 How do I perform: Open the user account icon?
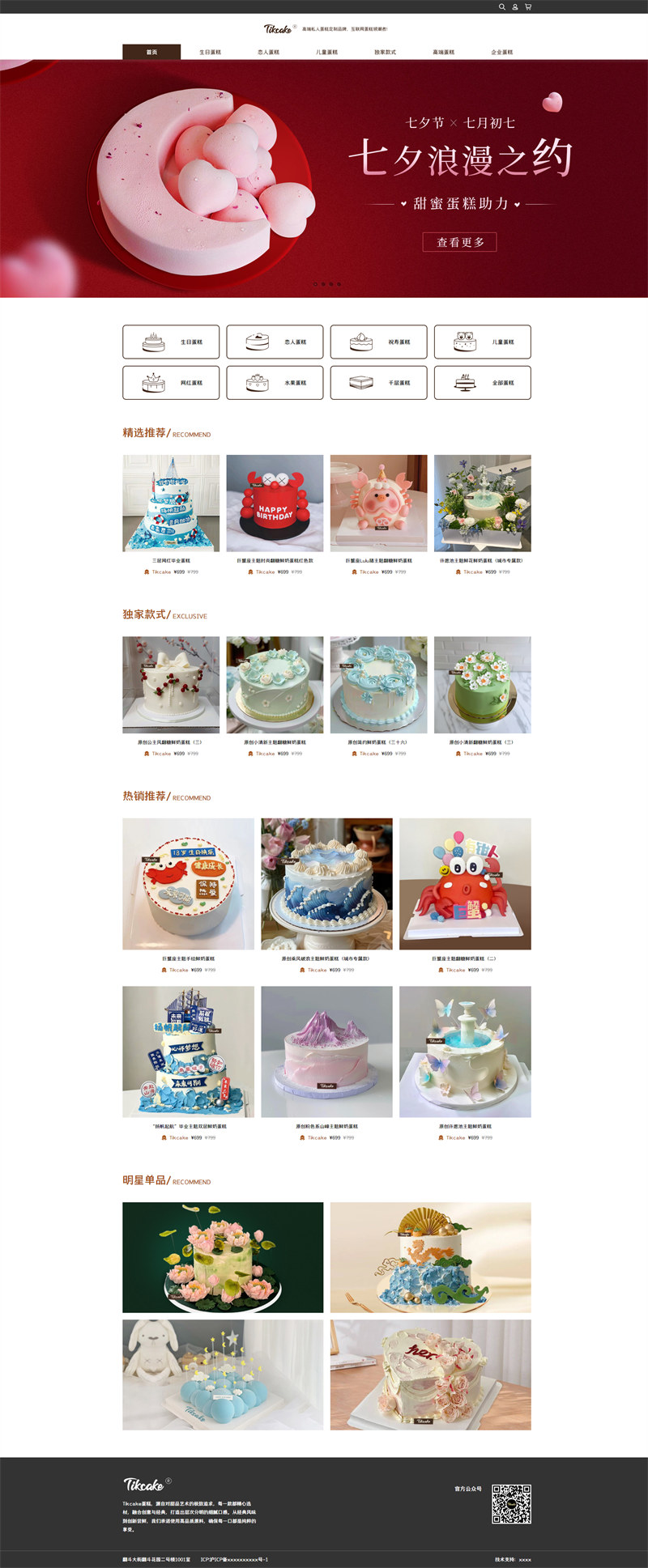click(514, 6)
